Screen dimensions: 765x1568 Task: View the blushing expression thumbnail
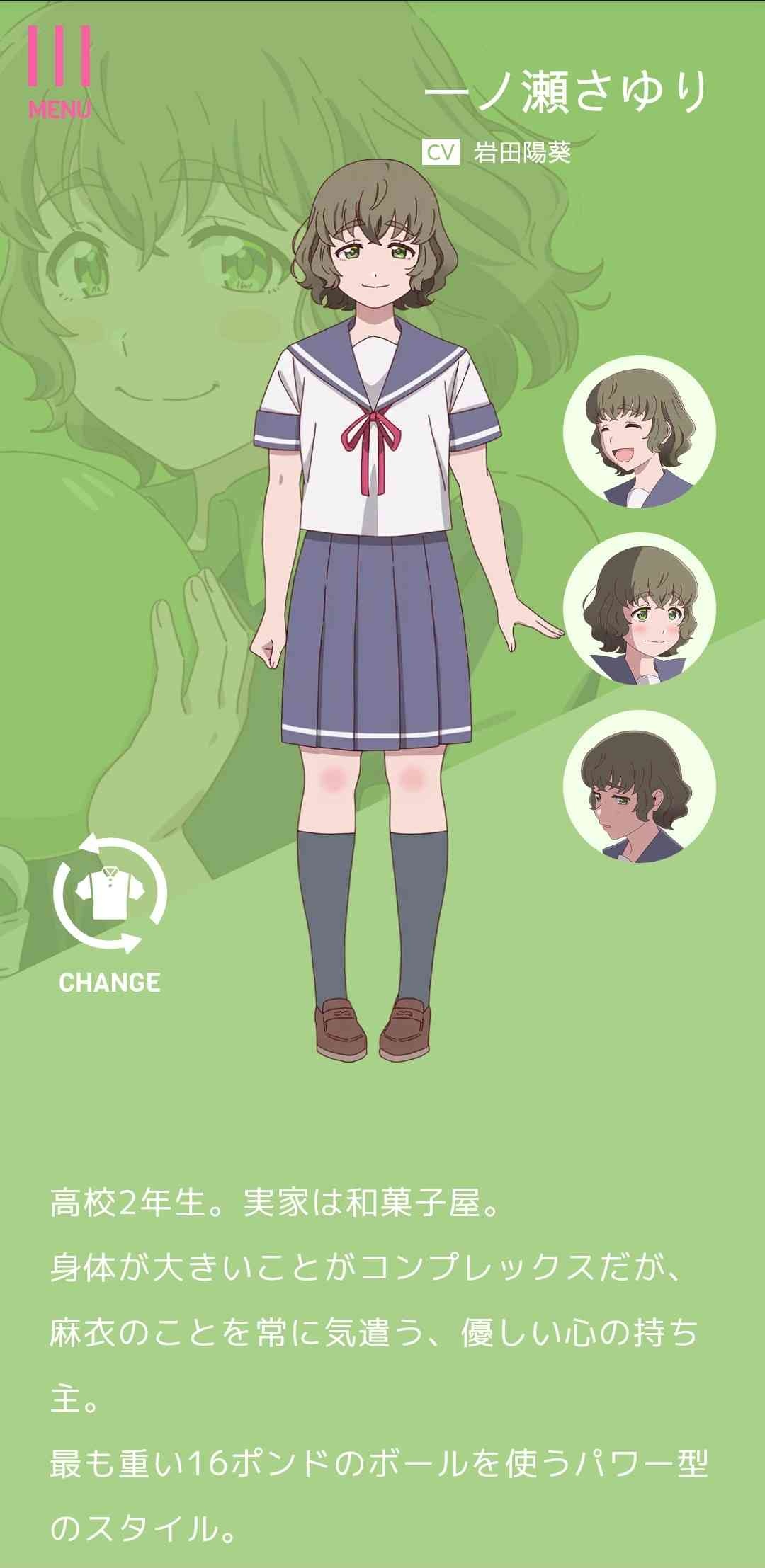tap(640, 609)
